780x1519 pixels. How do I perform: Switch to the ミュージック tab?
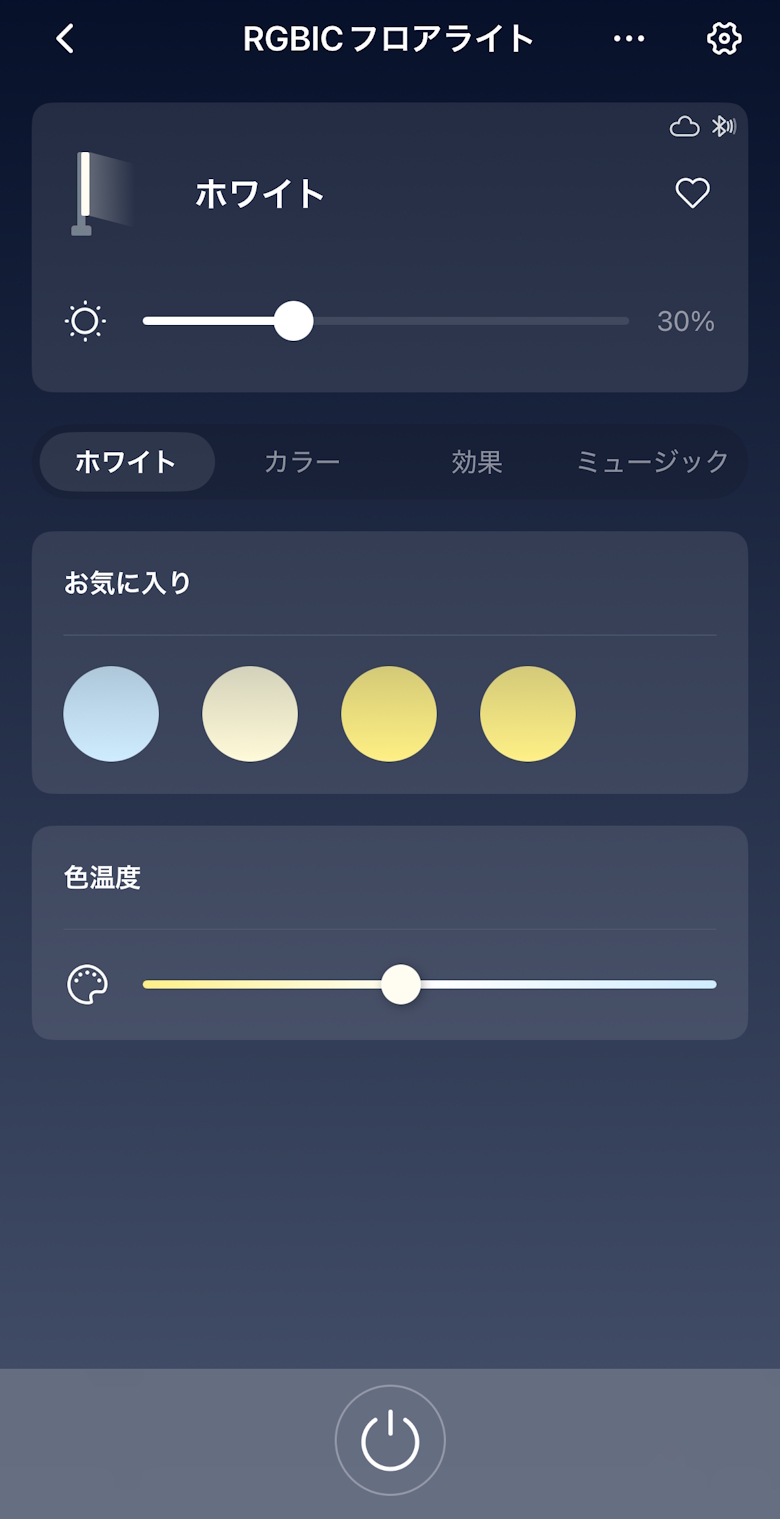coord(652,462)
